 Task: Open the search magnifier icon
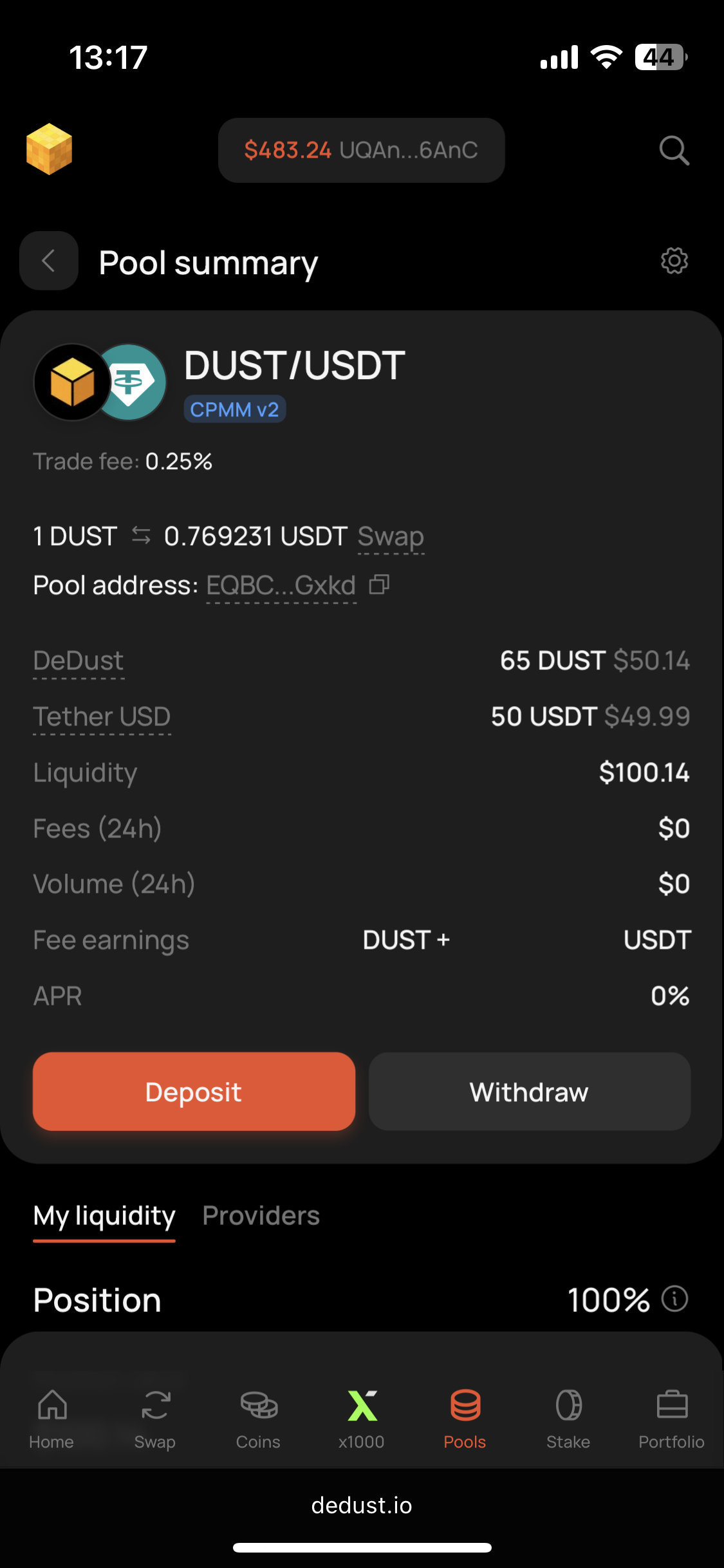(x=674, y=151)
